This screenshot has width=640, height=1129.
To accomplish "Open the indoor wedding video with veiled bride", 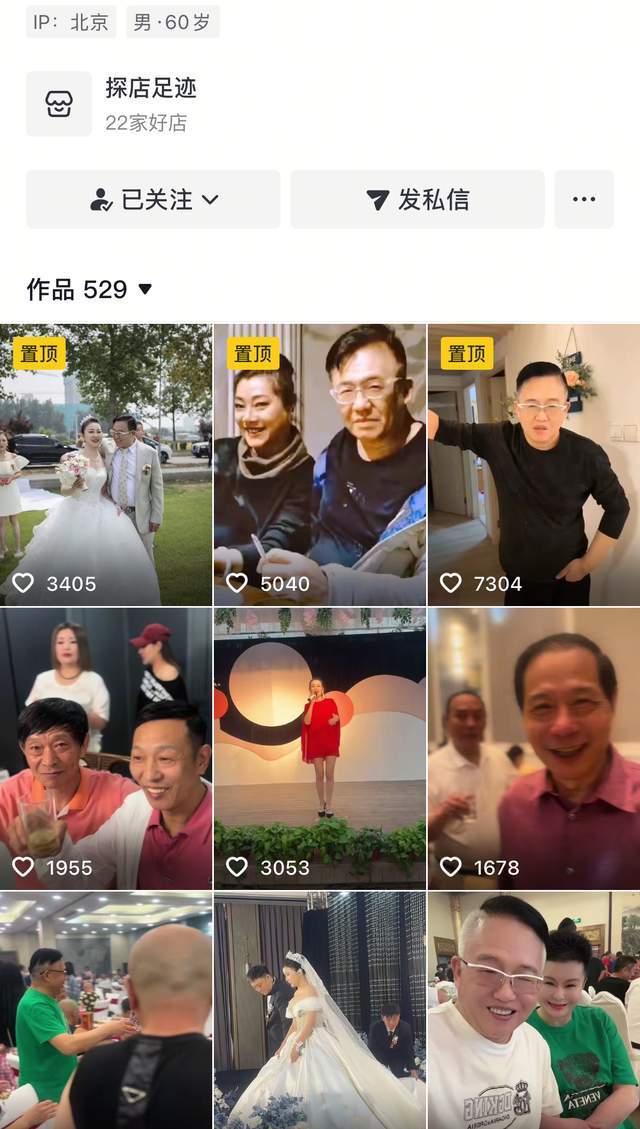I will (320, 1010).
